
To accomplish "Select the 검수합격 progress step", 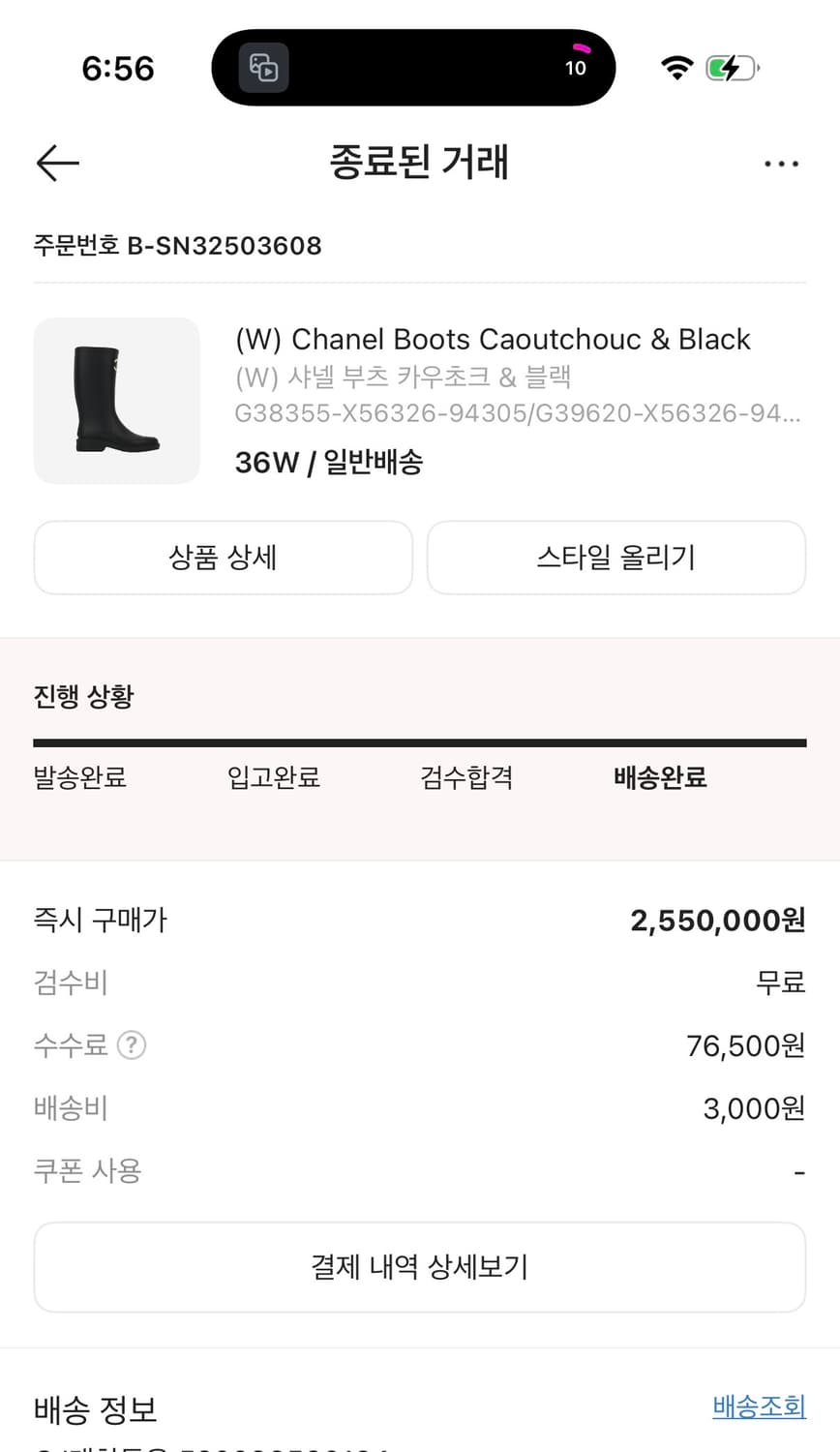I will coord(465,777).
